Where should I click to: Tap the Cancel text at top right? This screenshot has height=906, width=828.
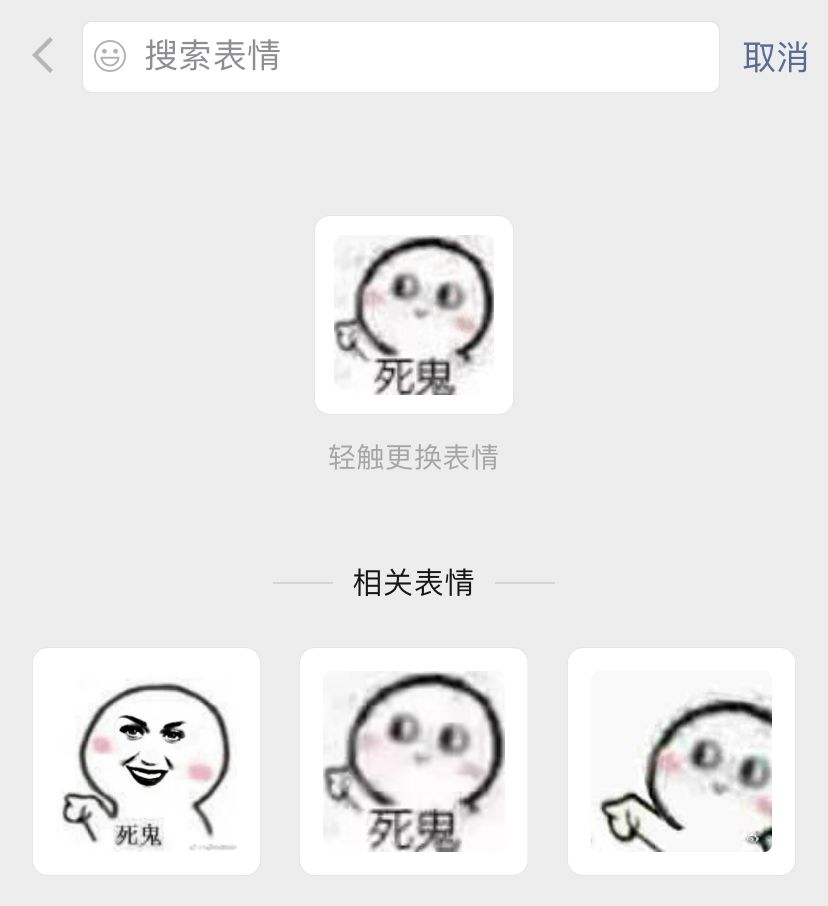pyautogui.click(x=775, y=56)
